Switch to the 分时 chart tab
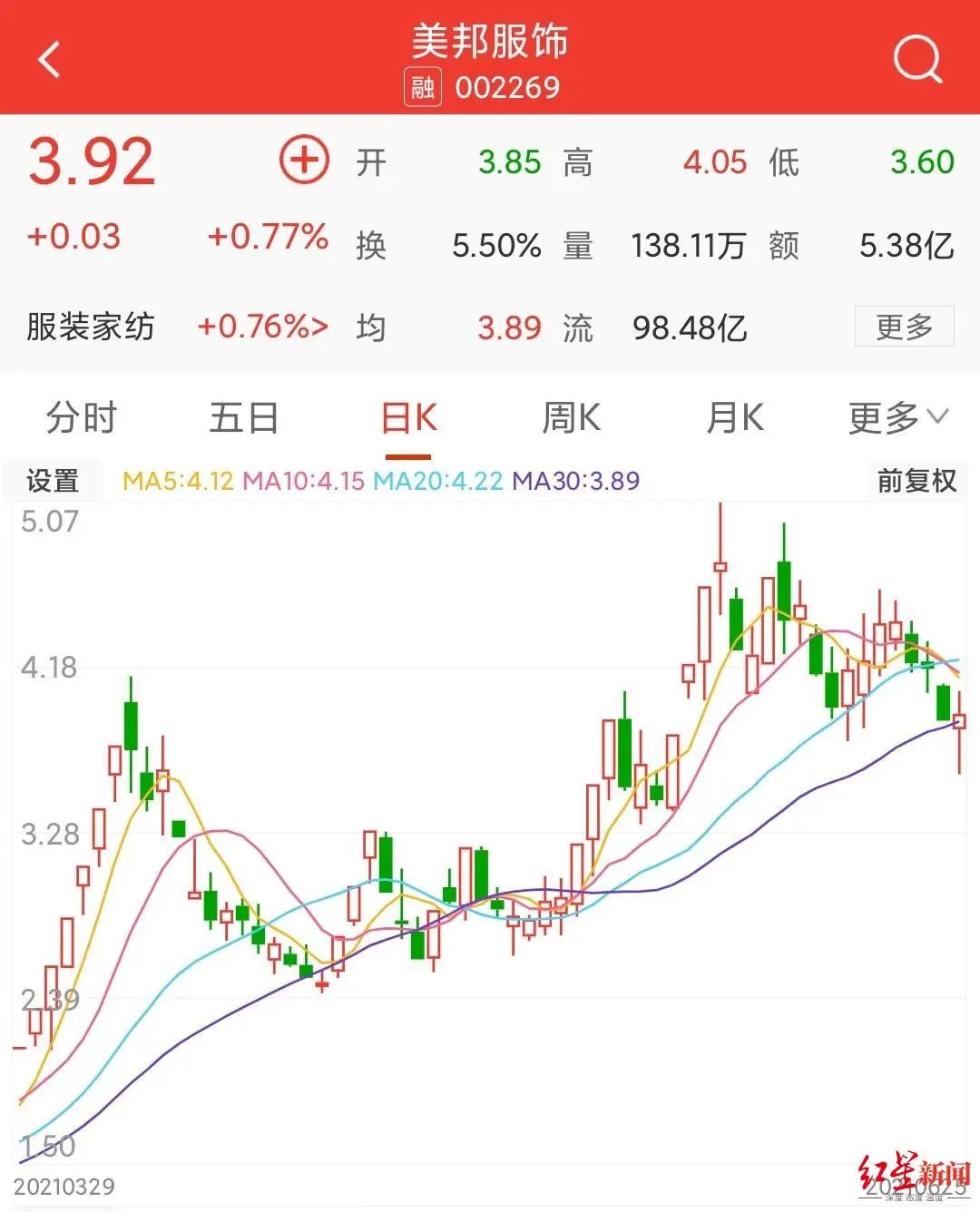This screenshot has height=1212, width=980. tap(82, 418)
